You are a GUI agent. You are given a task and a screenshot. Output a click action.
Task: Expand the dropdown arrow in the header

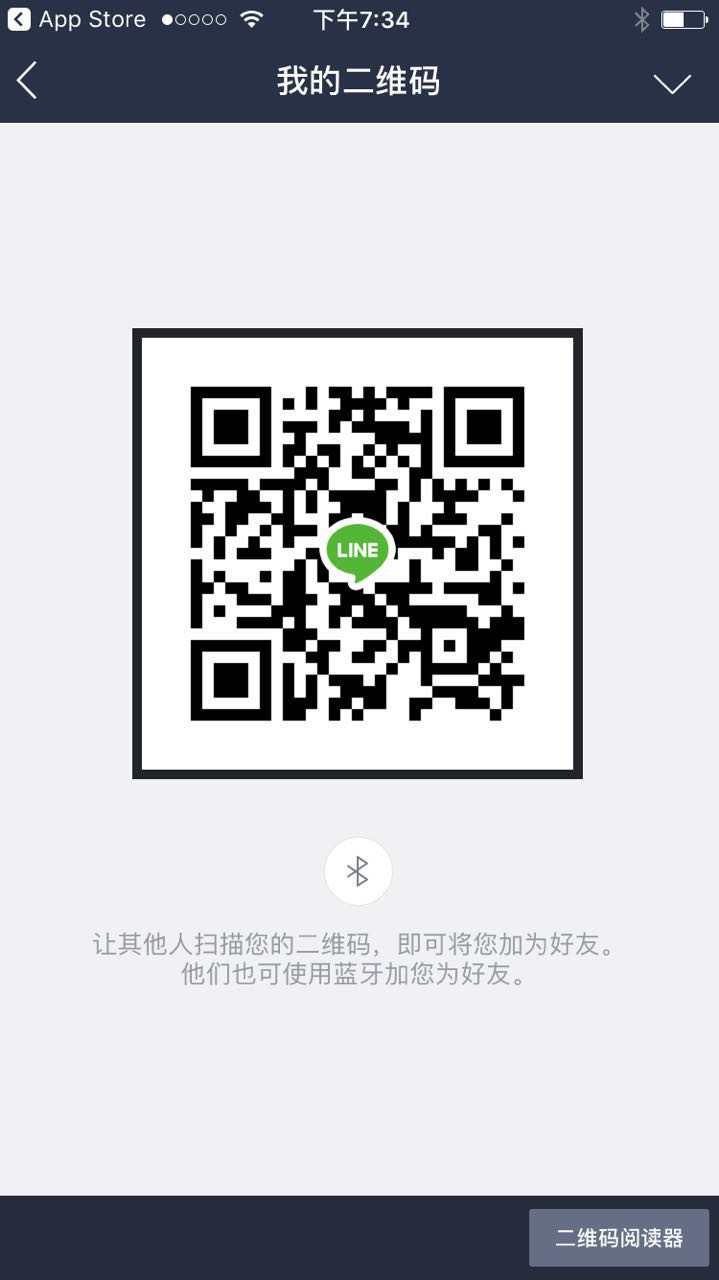point(672,83)
